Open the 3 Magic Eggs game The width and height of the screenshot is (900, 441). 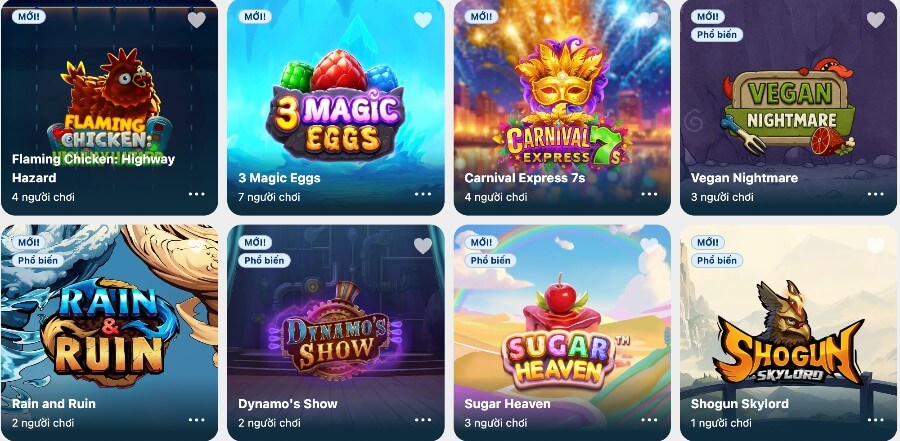pyautogui.click(x=335, y=100)
